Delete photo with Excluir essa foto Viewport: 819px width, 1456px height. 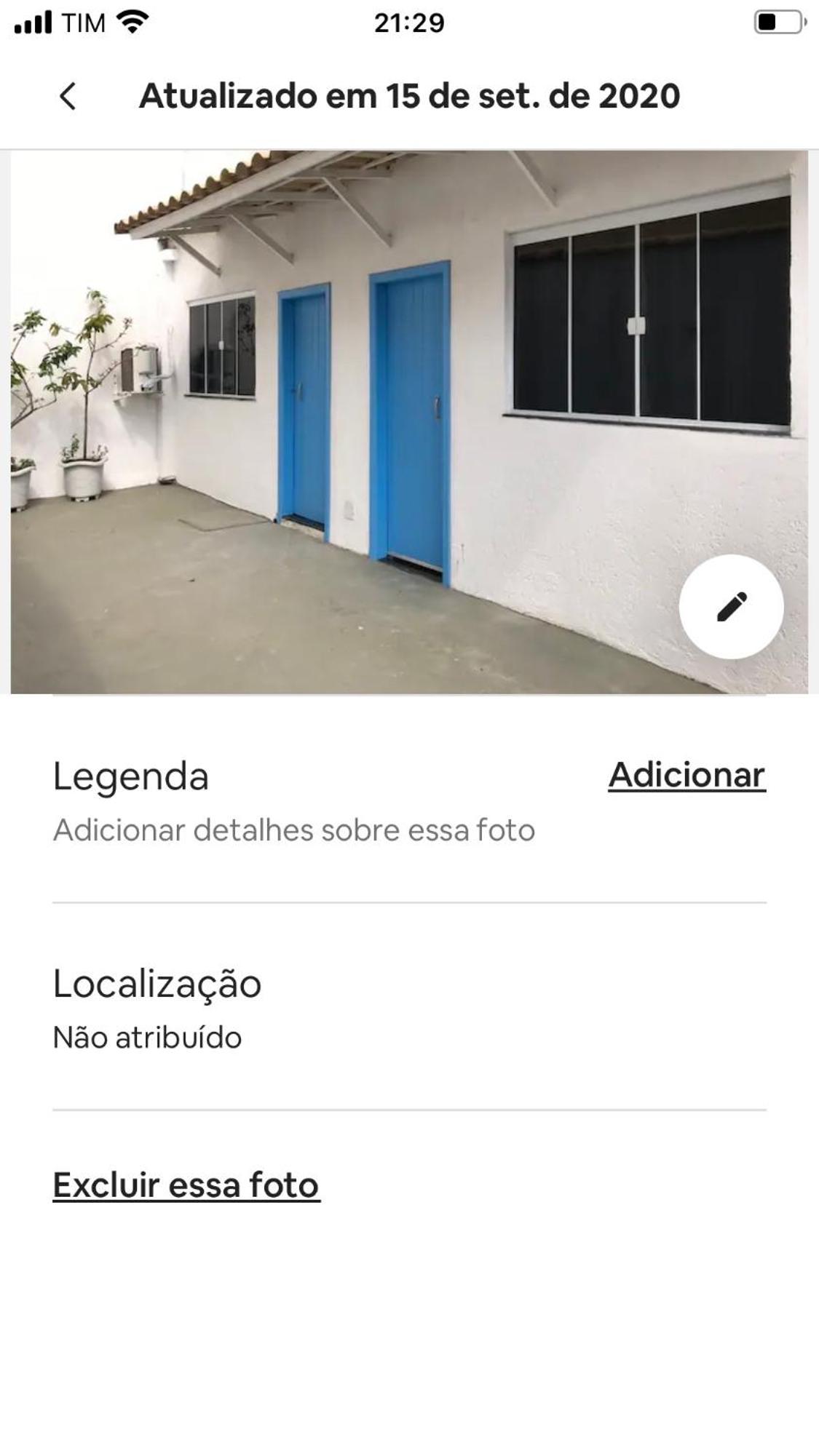[186, 1185]
